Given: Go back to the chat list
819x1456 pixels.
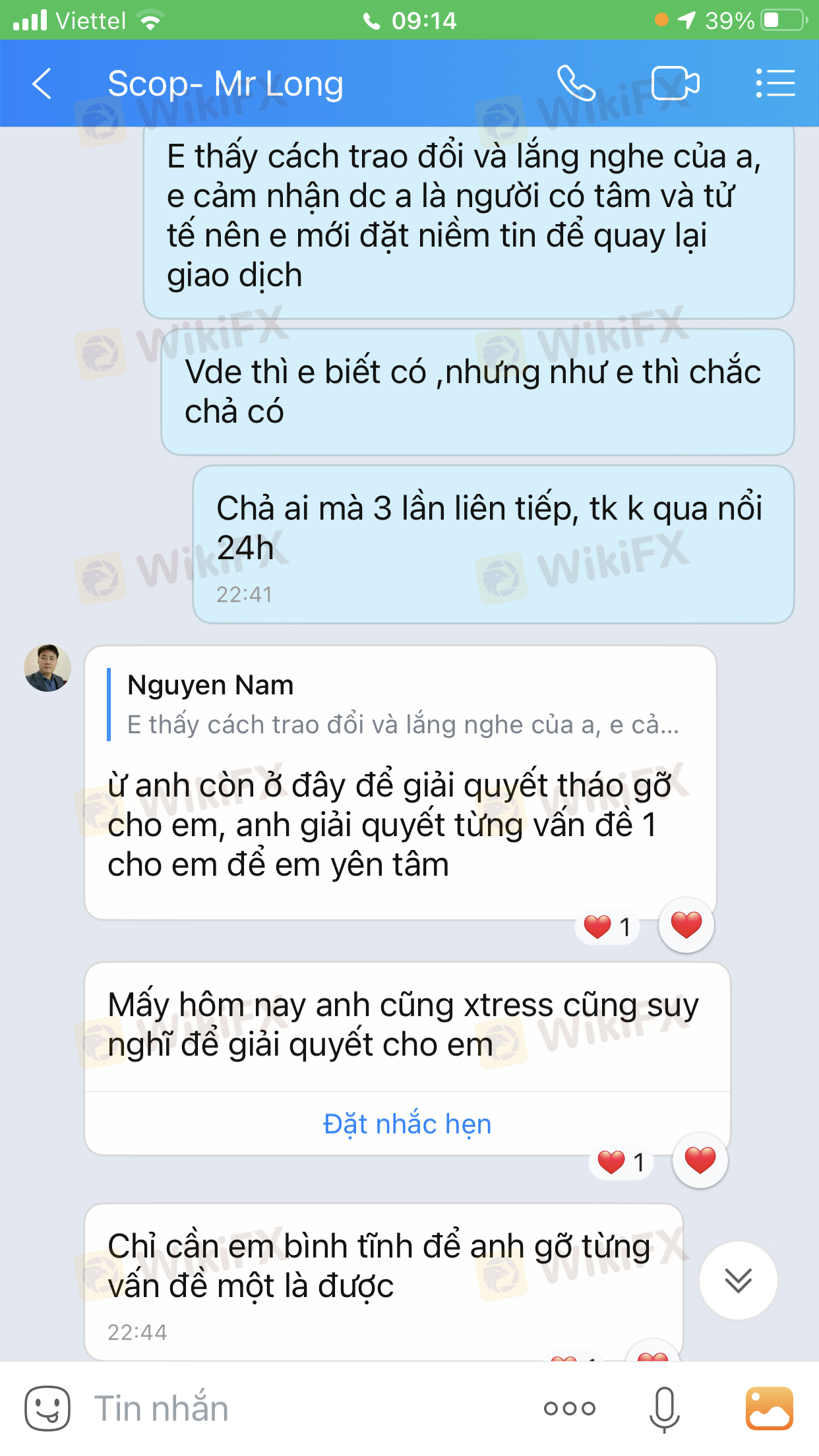Looking at the screenshot, I should point(42,84).
